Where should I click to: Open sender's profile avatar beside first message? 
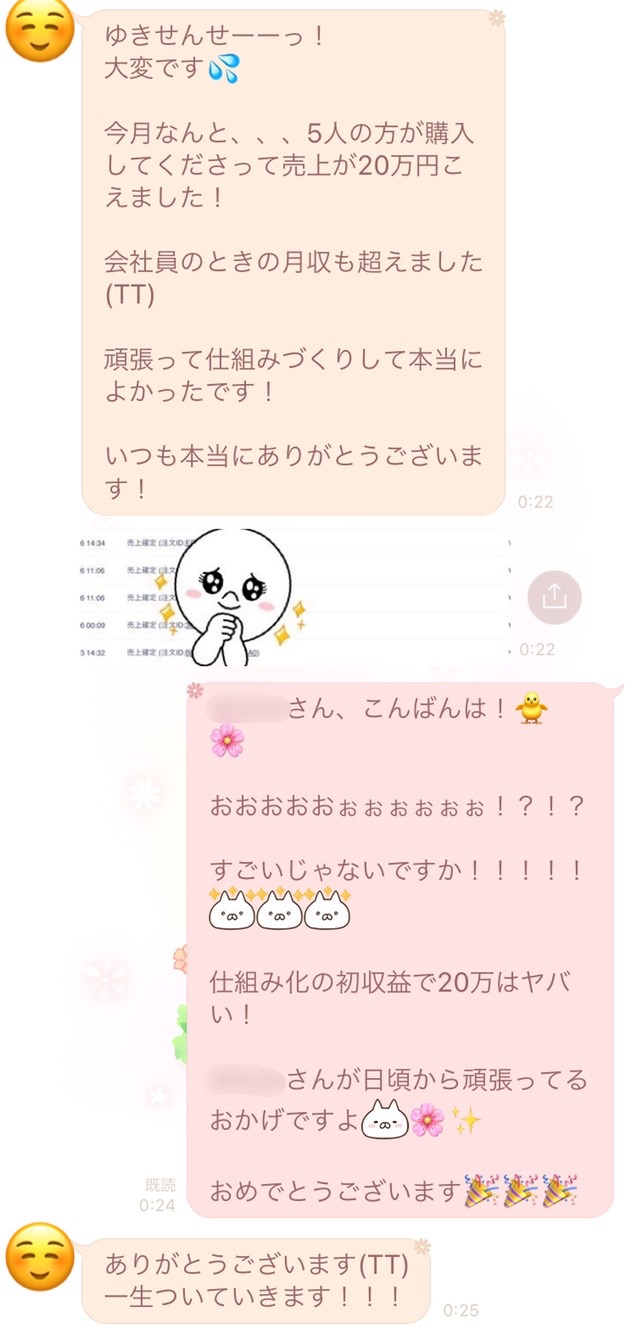pos(40,32)
